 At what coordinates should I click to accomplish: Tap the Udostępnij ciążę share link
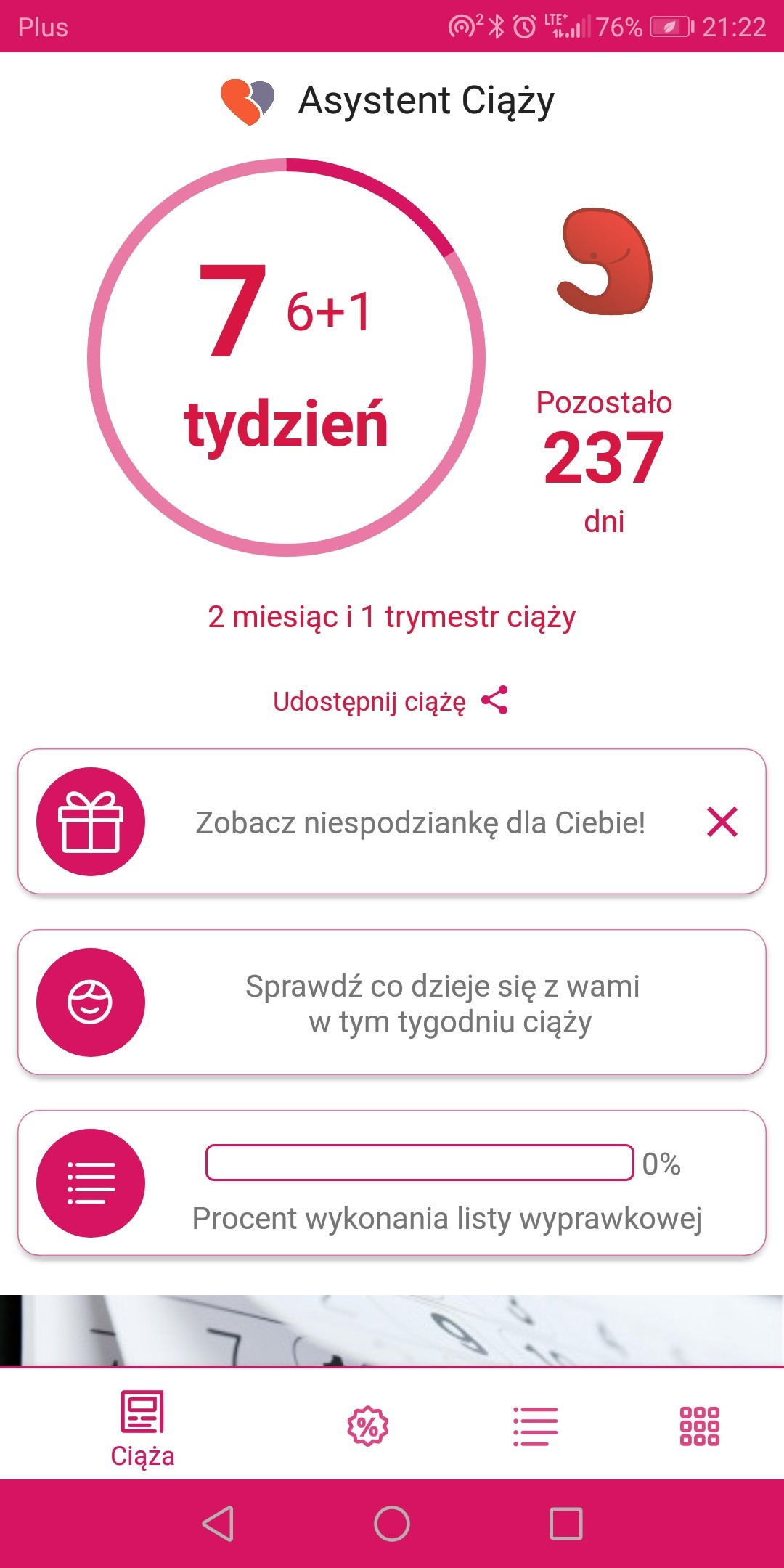(391, 701)
